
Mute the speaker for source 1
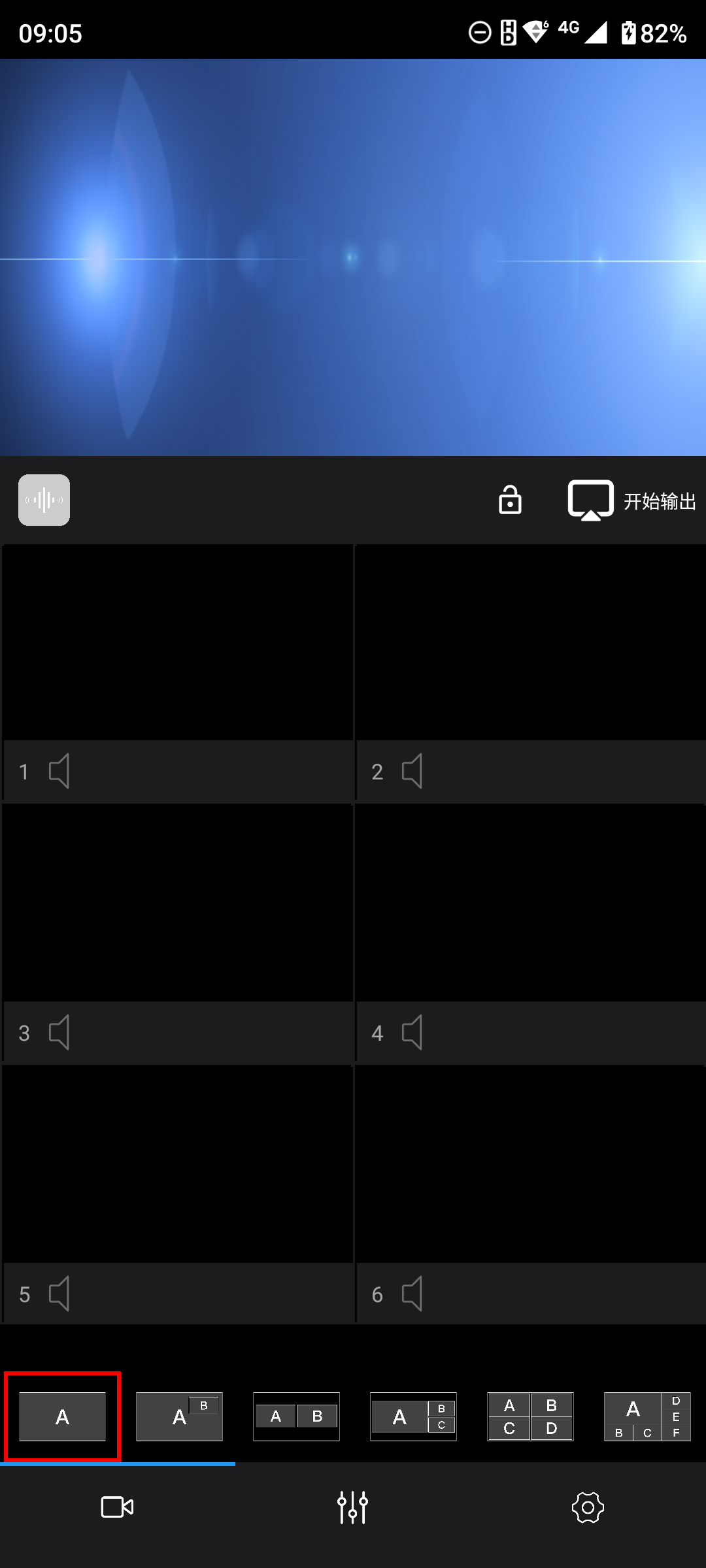(59, 772)
